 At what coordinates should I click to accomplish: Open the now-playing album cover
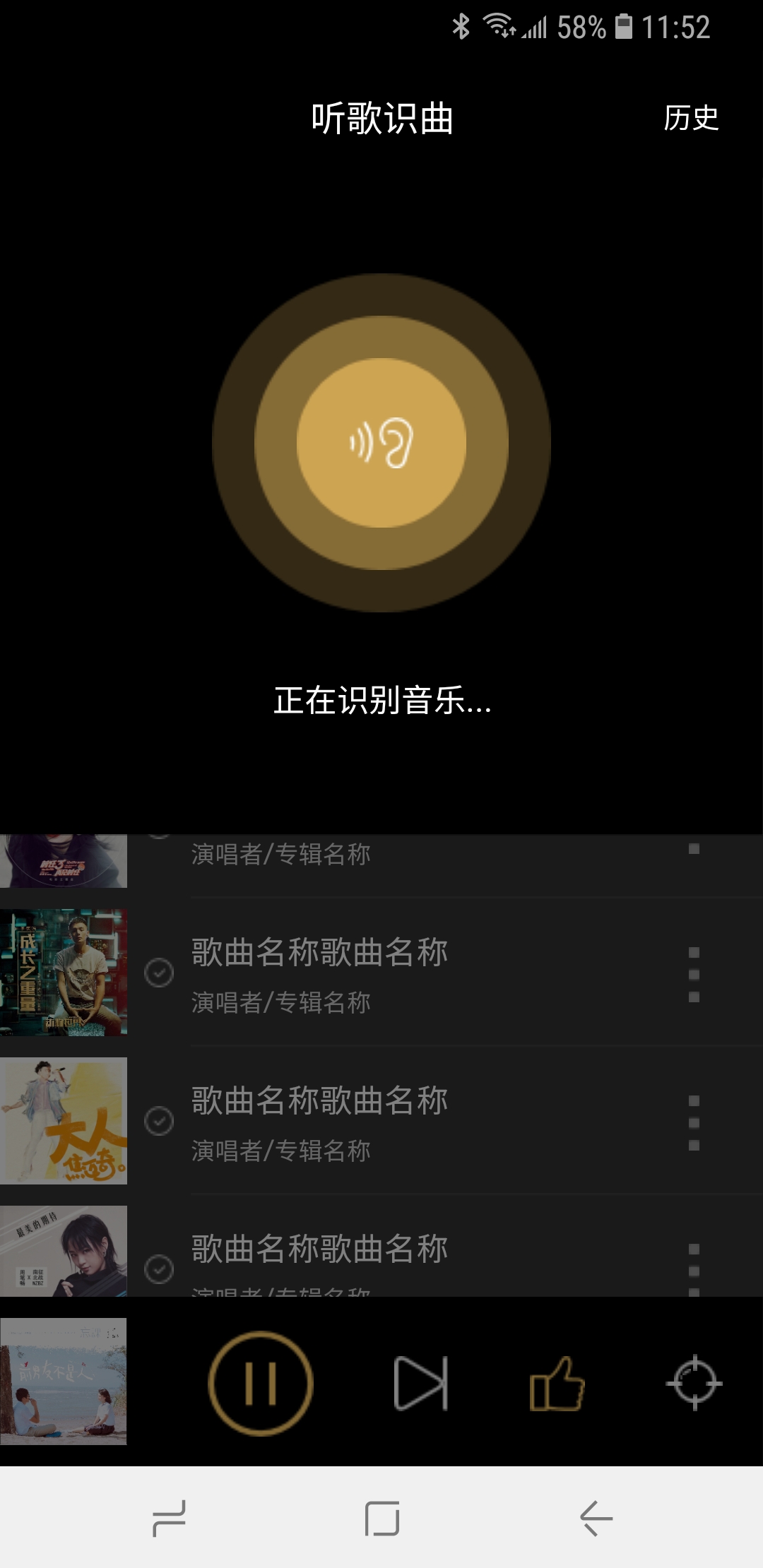64,1381
